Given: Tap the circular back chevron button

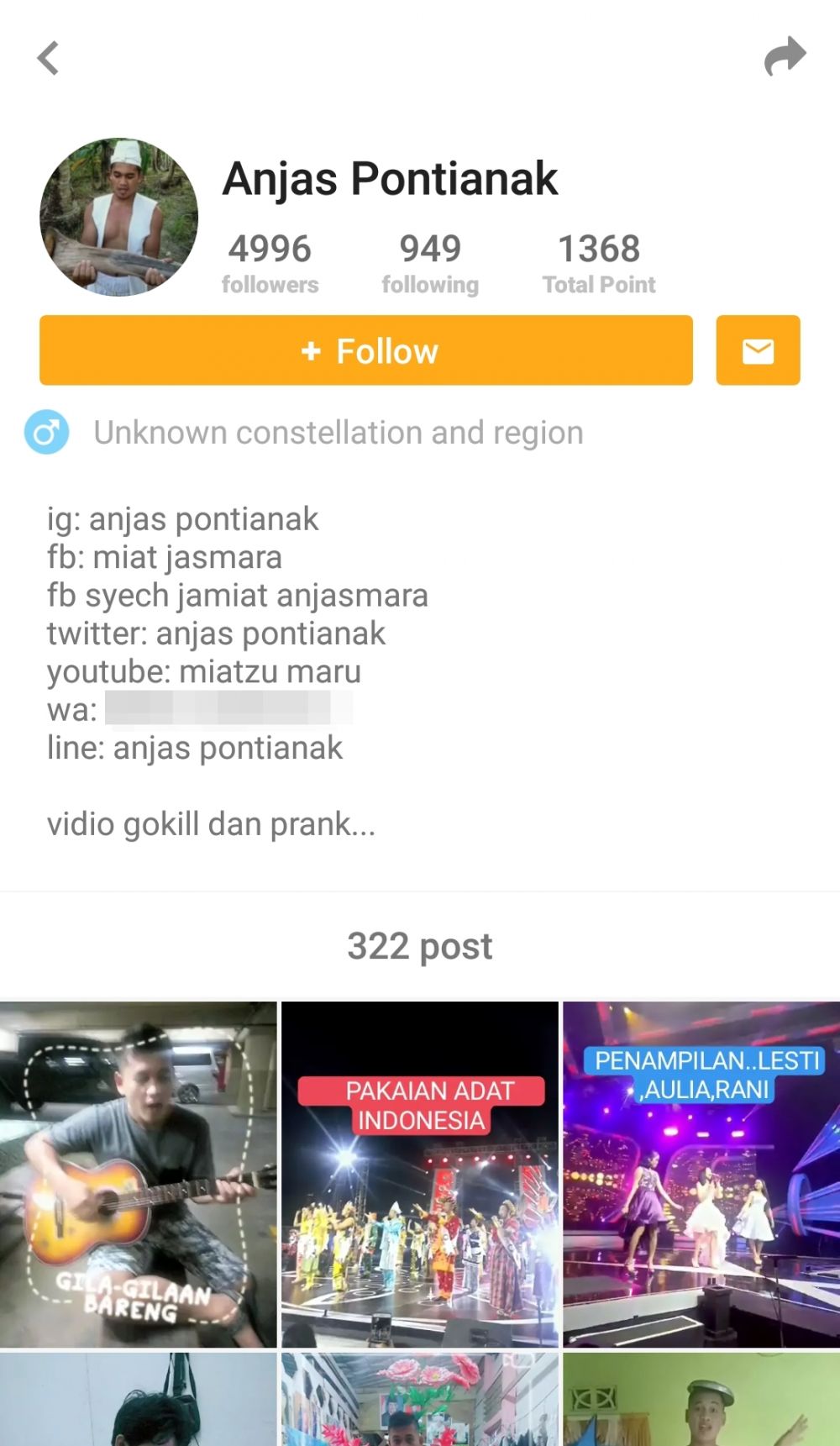Looking at the screenshot, I should [48, 57].
